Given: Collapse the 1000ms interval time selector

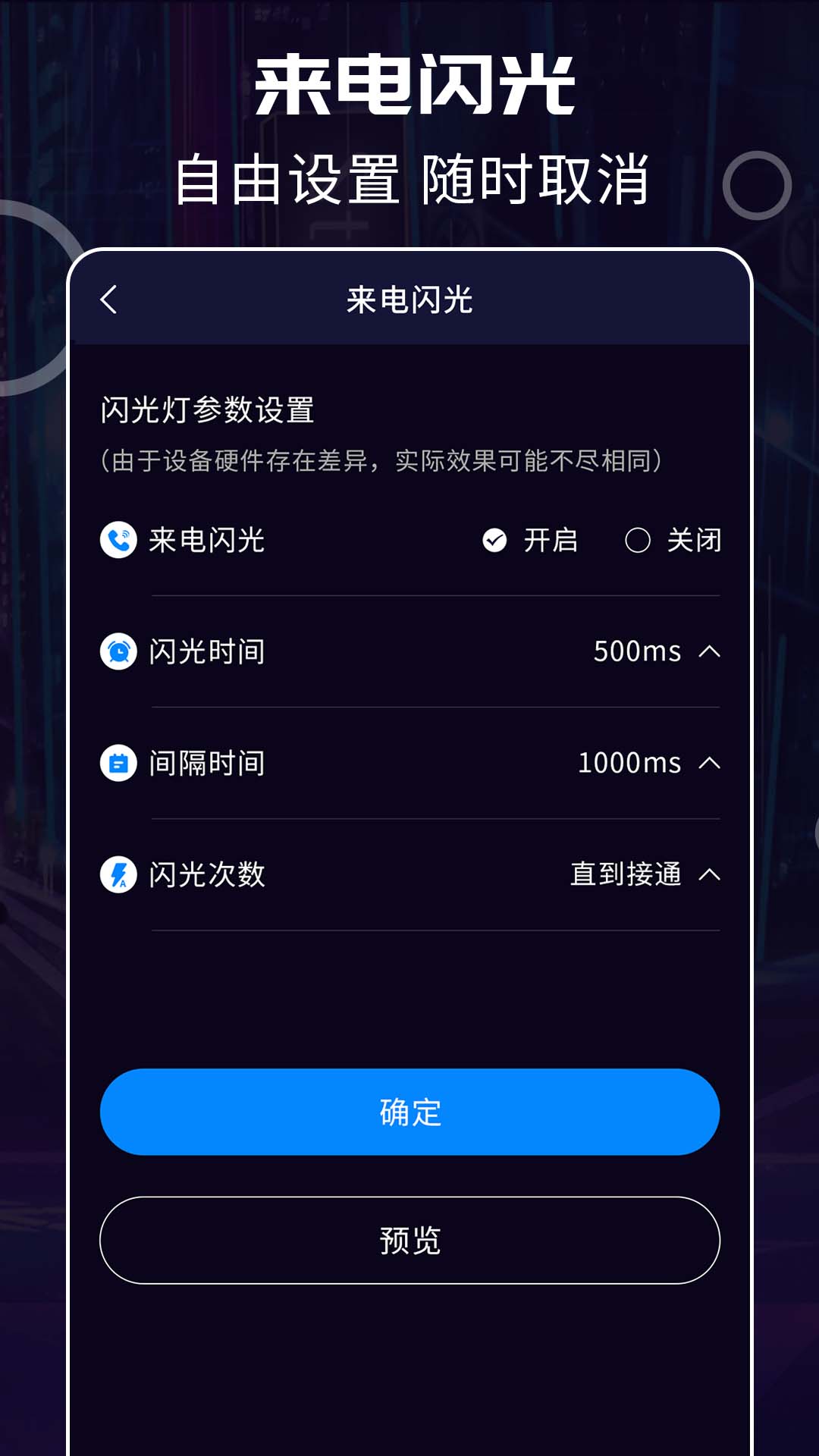Looking at the screenshot, I should tap(711, 764).
